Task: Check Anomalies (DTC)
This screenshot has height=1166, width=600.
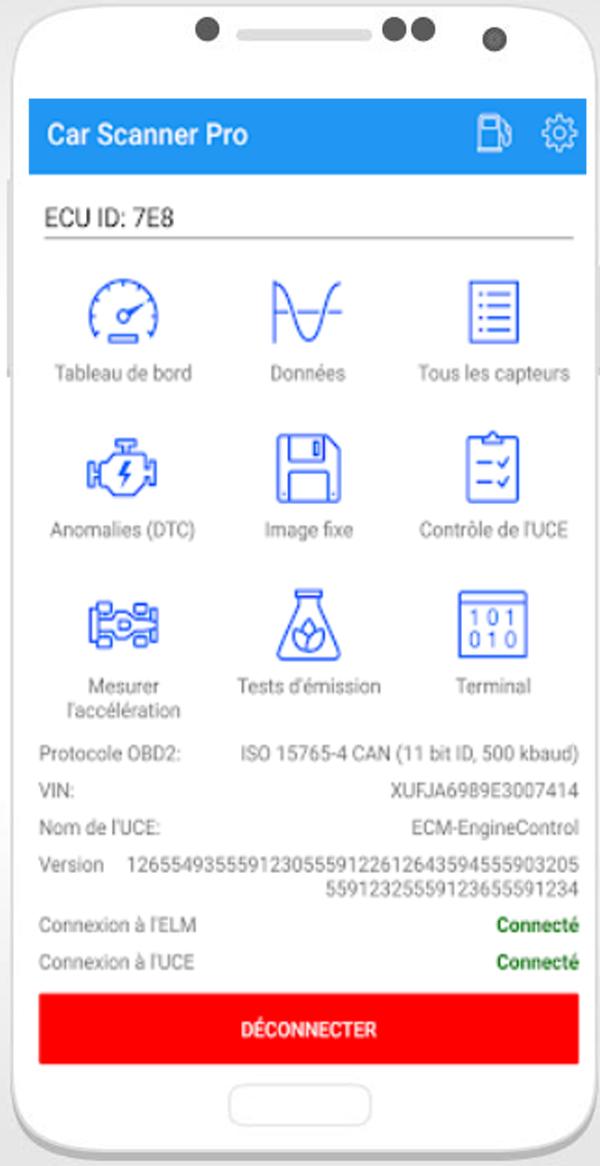Action: [x=123, y=487]
